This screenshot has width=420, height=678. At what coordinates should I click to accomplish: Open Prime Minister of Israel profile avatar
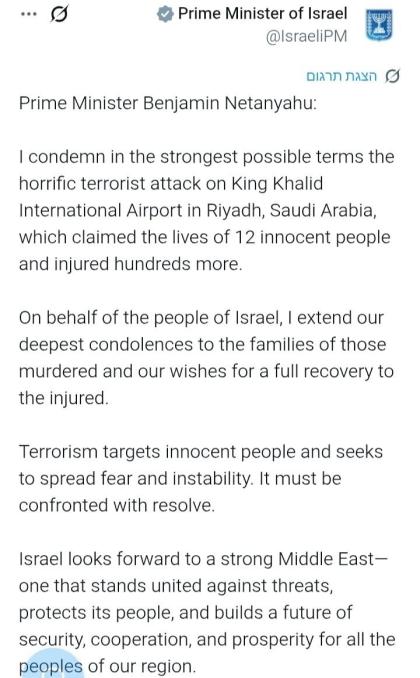pyautogui.click(x=379, y=25)
